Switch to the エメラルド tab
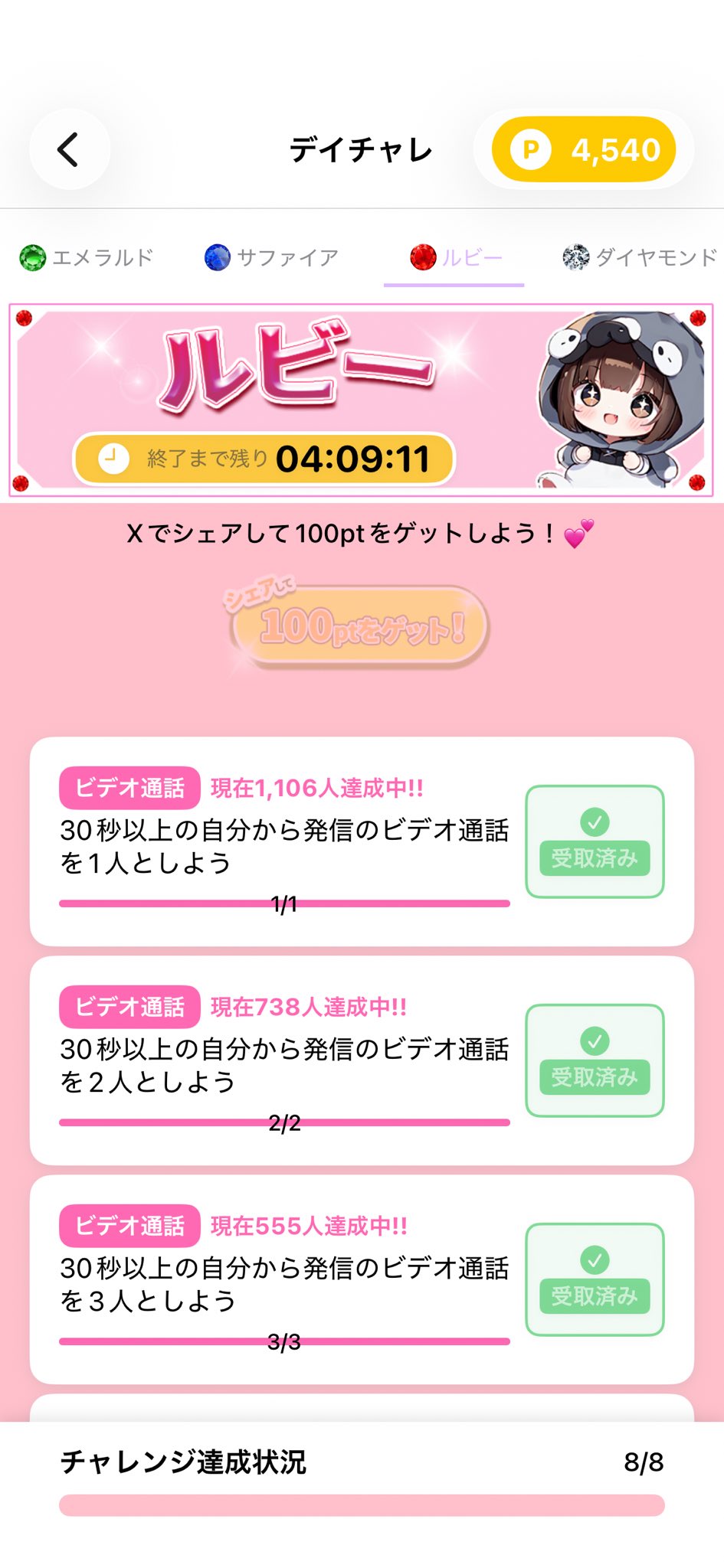This screenshot has height=1568, width=724. tap(87, 257)
